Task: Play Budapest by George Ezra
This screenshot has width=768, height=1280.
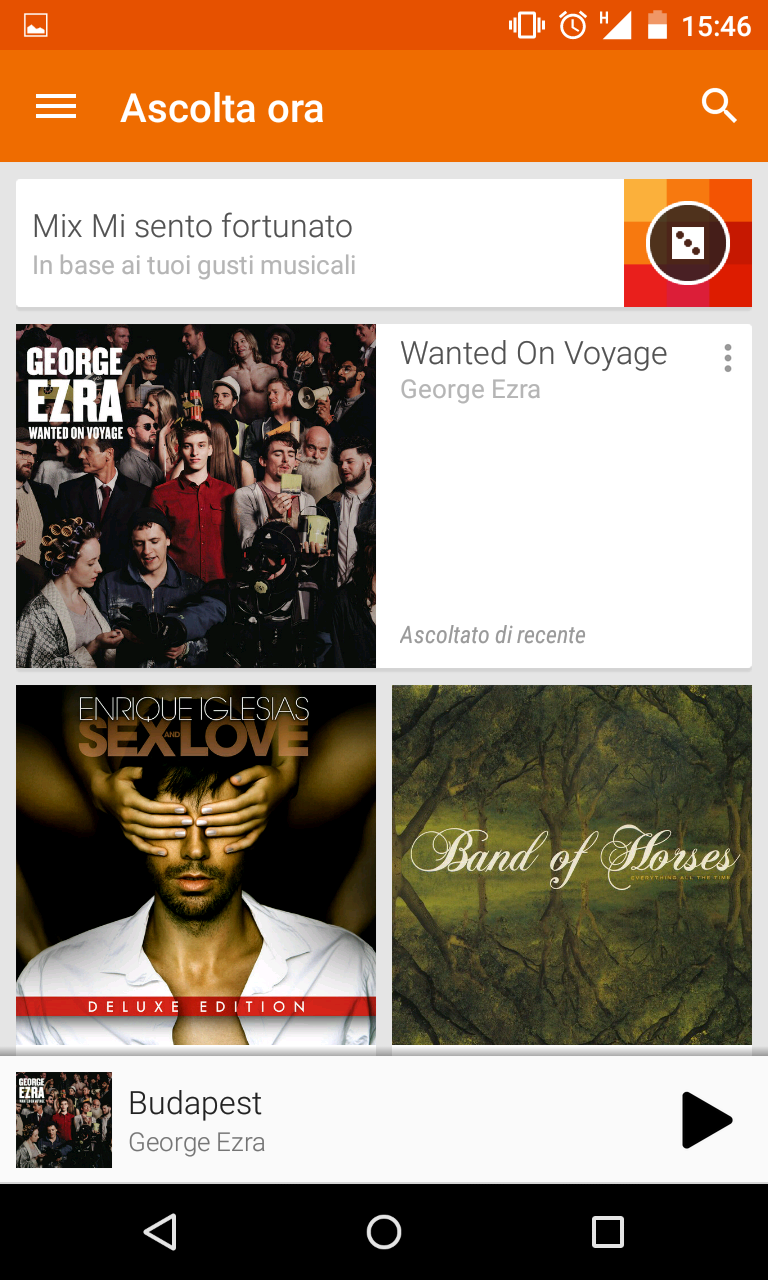Action: [x=707, y=1120]
